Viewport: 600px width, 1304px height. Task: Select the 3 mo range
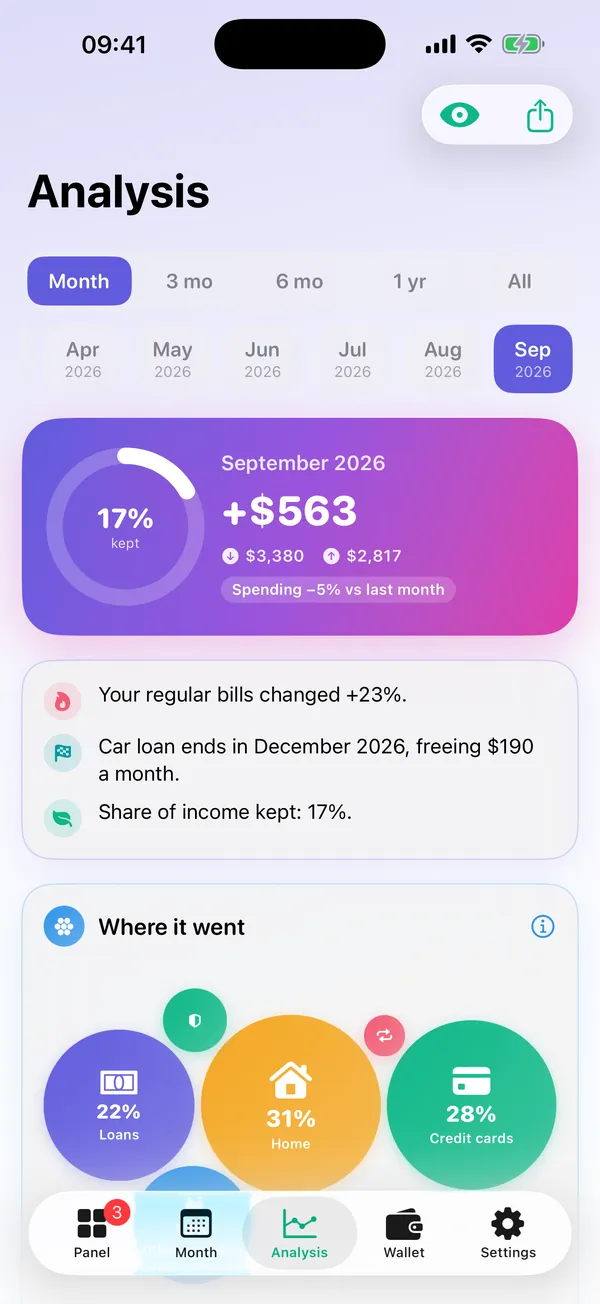pyautogui.click(x=189, y=281)
